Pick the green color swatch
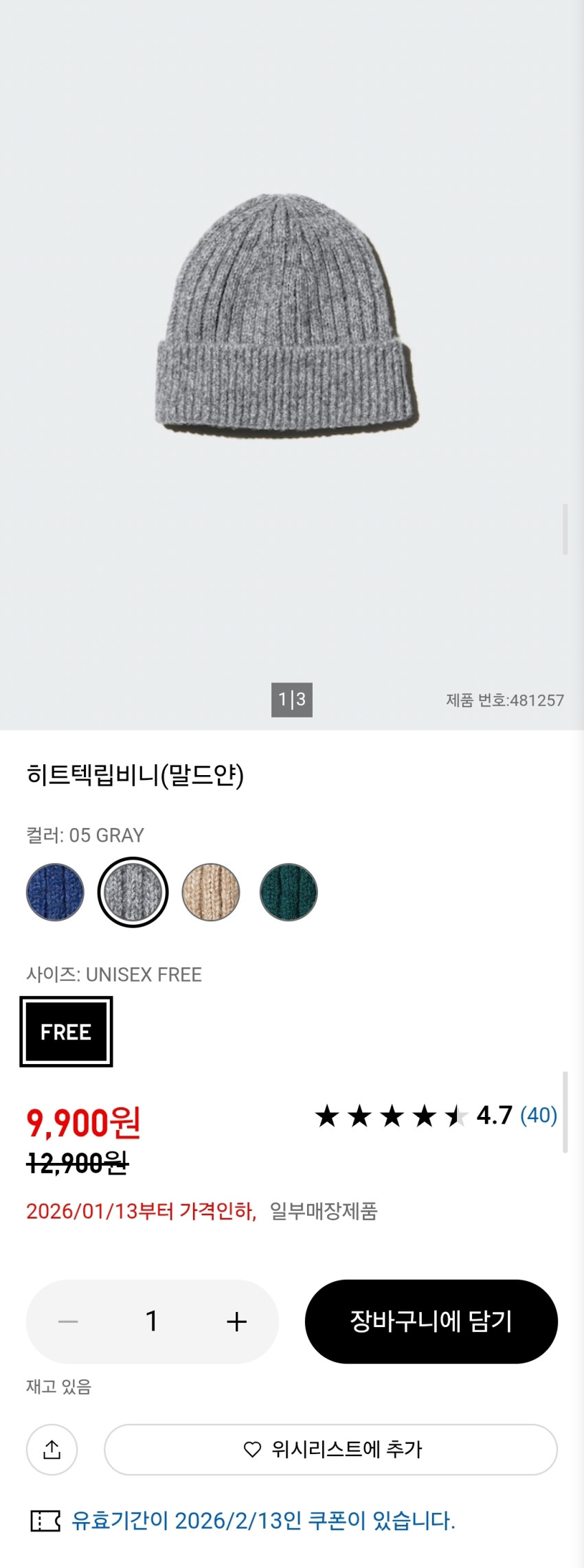Screen dimensions: 584x1568 289,892
